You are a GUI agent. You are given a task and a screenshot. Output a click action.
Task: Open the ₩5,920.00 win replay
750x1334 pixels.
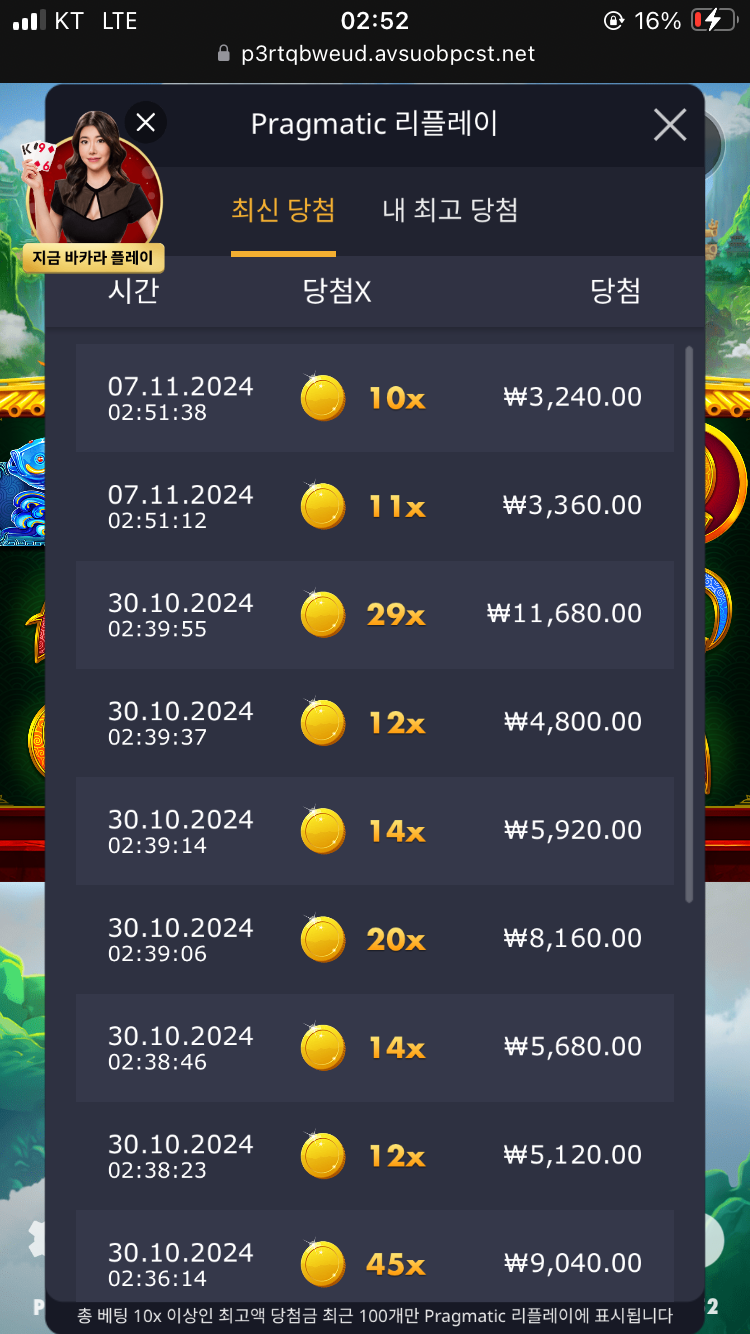coord(374,830)
